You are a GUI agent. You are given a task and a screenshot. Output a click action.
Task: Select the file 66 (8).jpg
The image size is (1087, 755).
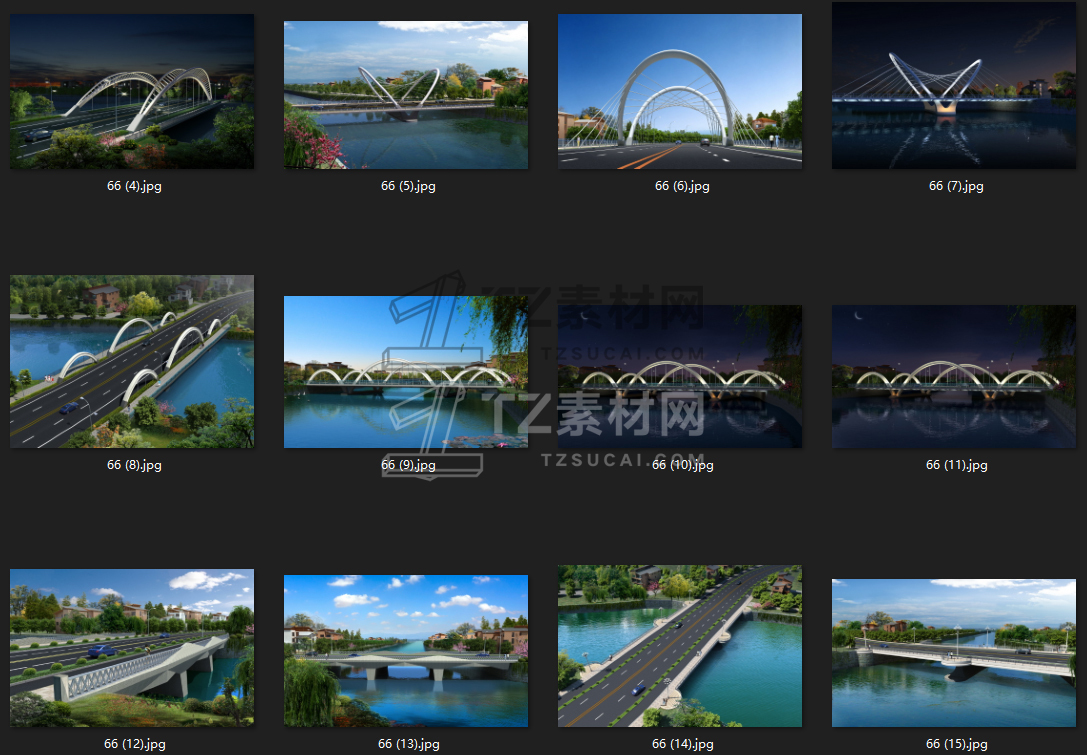click(132, 361)
